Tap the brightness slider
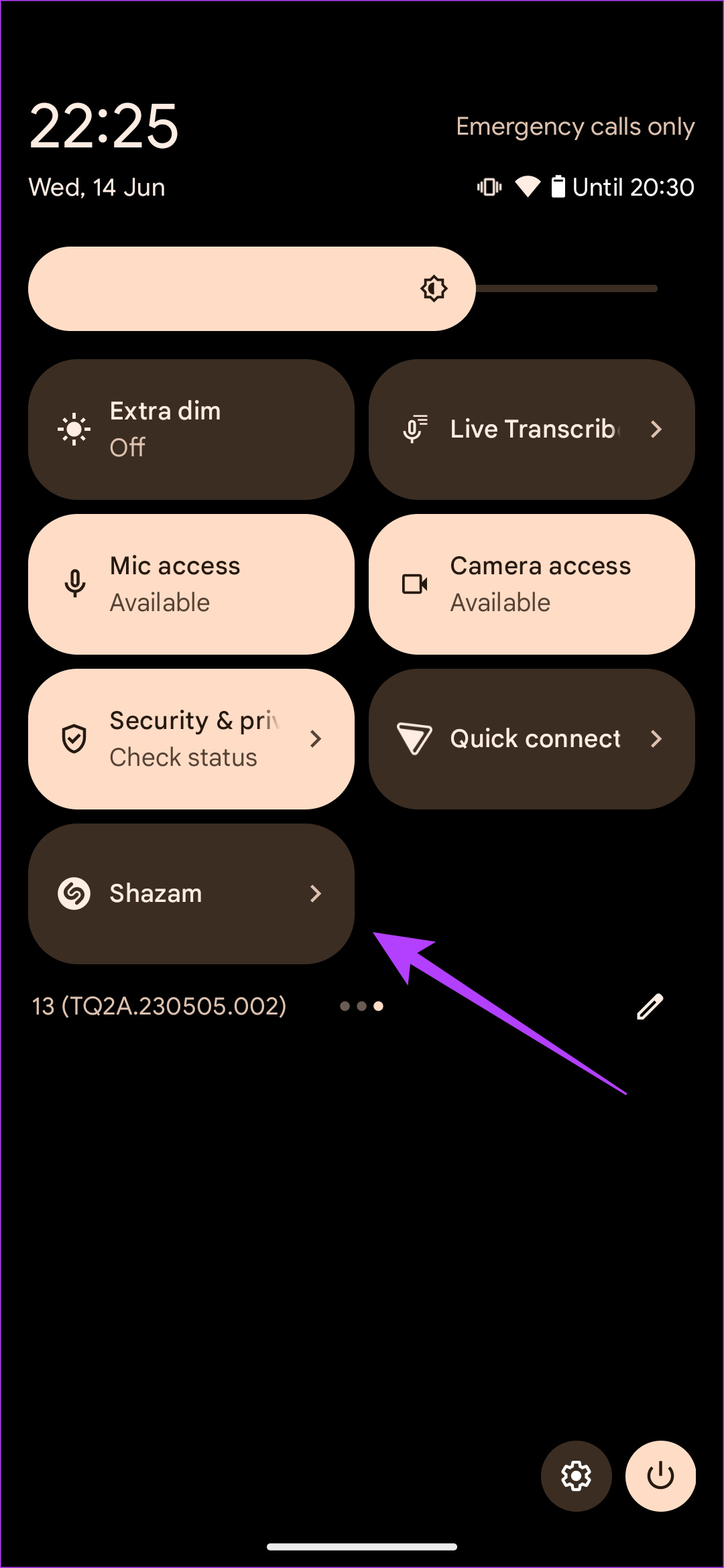Image resolution: width=724 pixels, height=1568 pixels. (342, 289)
